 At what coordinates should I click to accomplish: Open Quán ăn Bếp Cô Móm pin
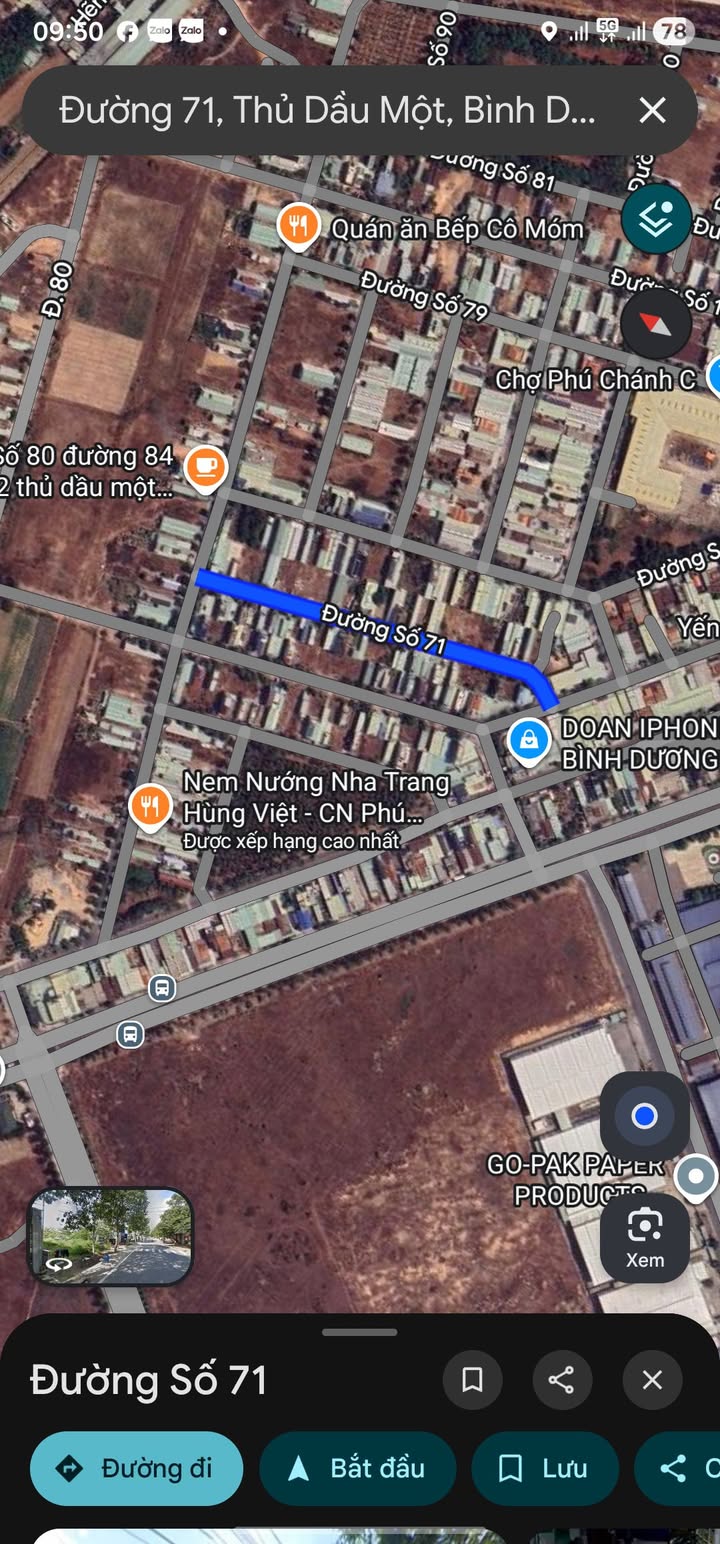tap(297, 227)
